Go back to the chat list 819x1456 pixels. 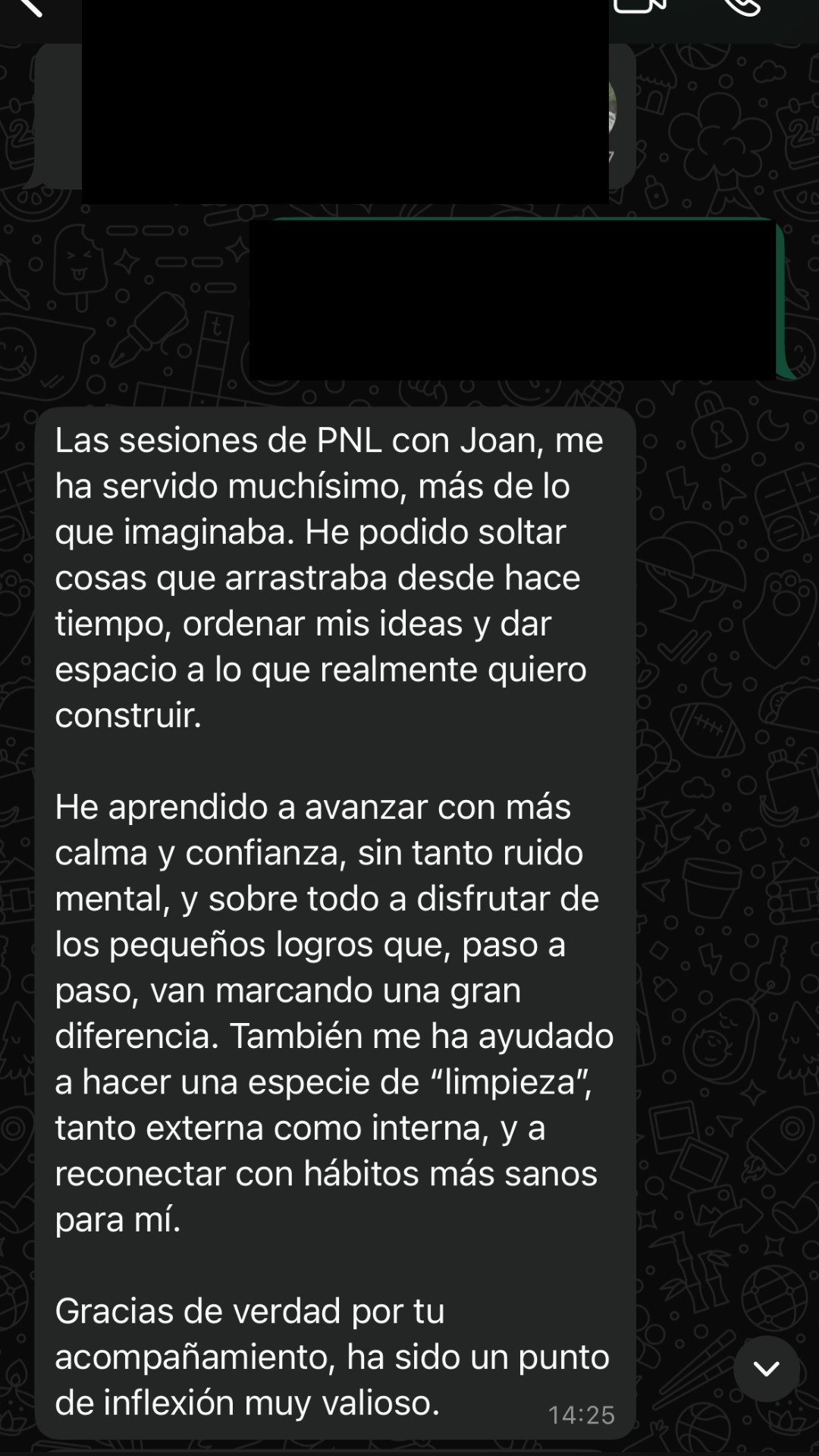(29, 6)
